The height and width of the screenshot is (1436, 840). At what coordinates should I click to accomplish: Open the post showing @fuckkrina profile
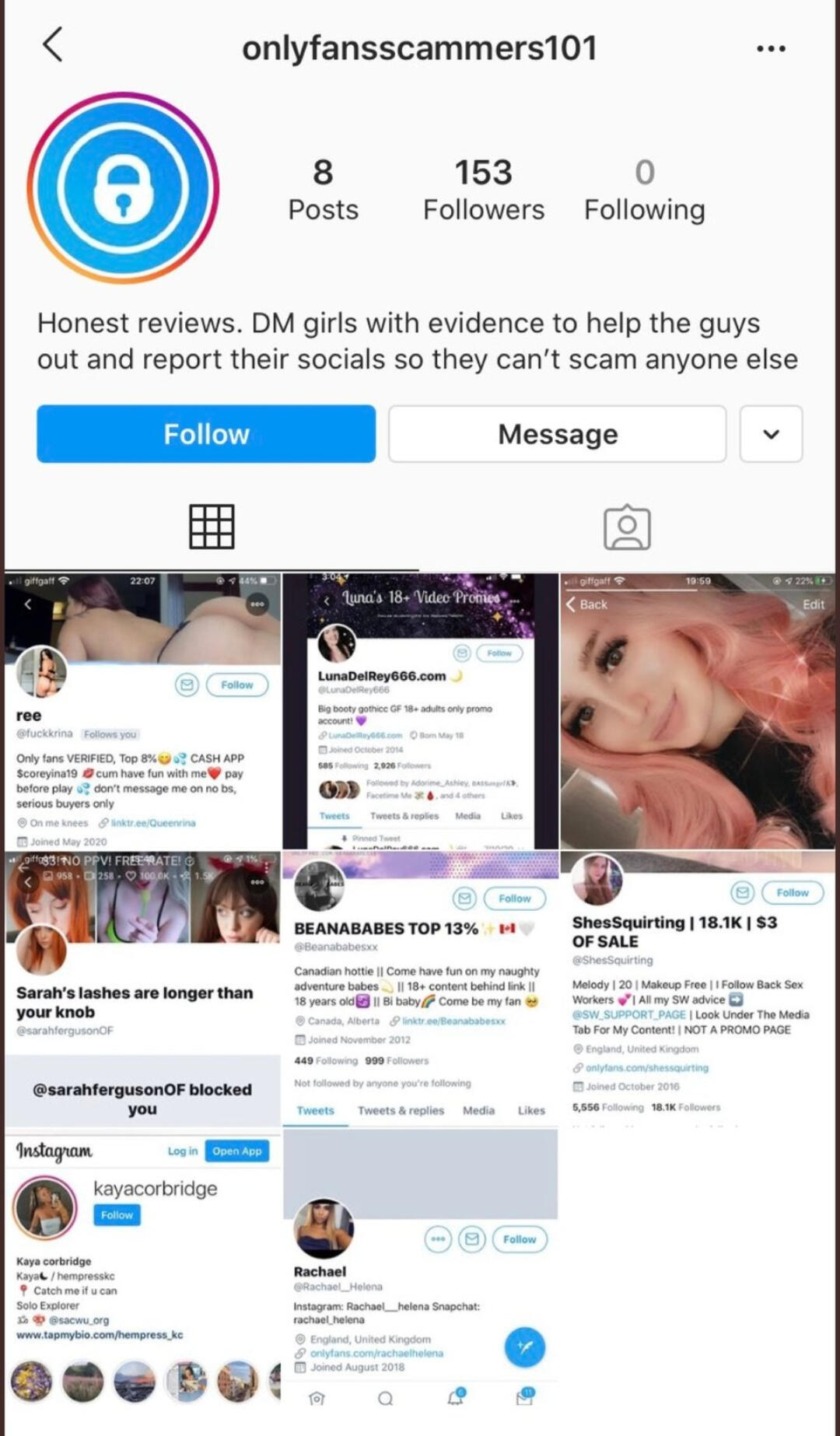click(x=143, y=712)
